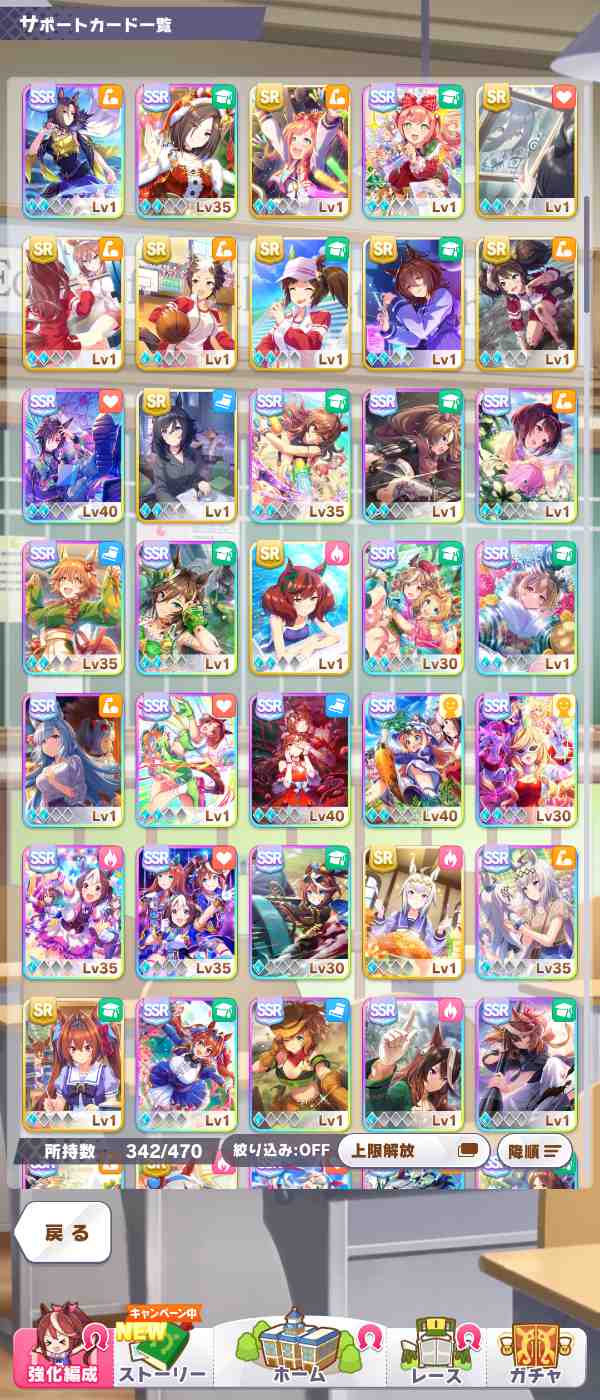Screen dimensions: 600x1400
Task: Select the SSR Lv40 card with carrot
Action: tap(413, 759)
